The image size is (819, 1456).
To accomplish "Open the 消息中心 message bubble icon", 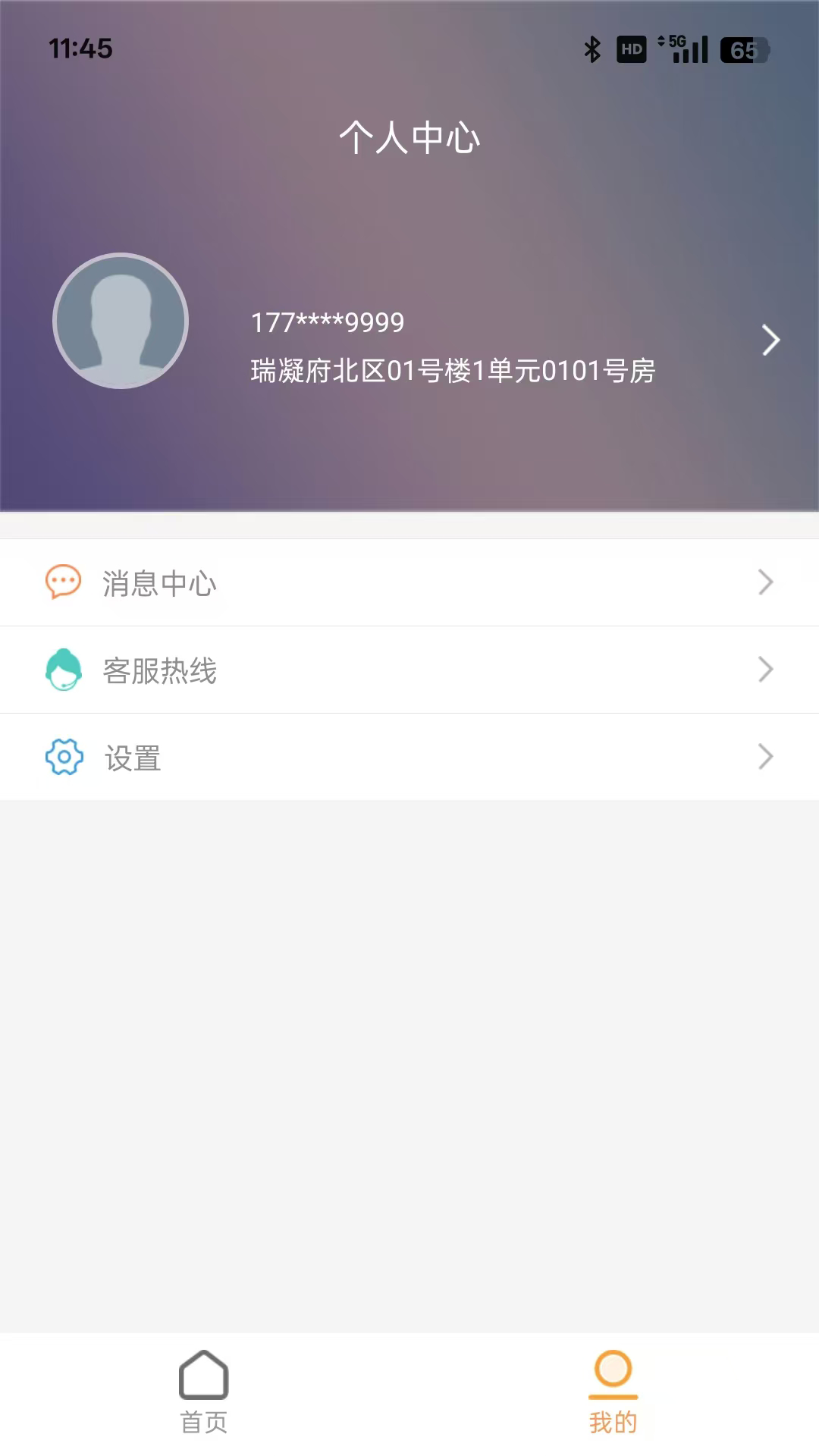I will click(64, 582).
